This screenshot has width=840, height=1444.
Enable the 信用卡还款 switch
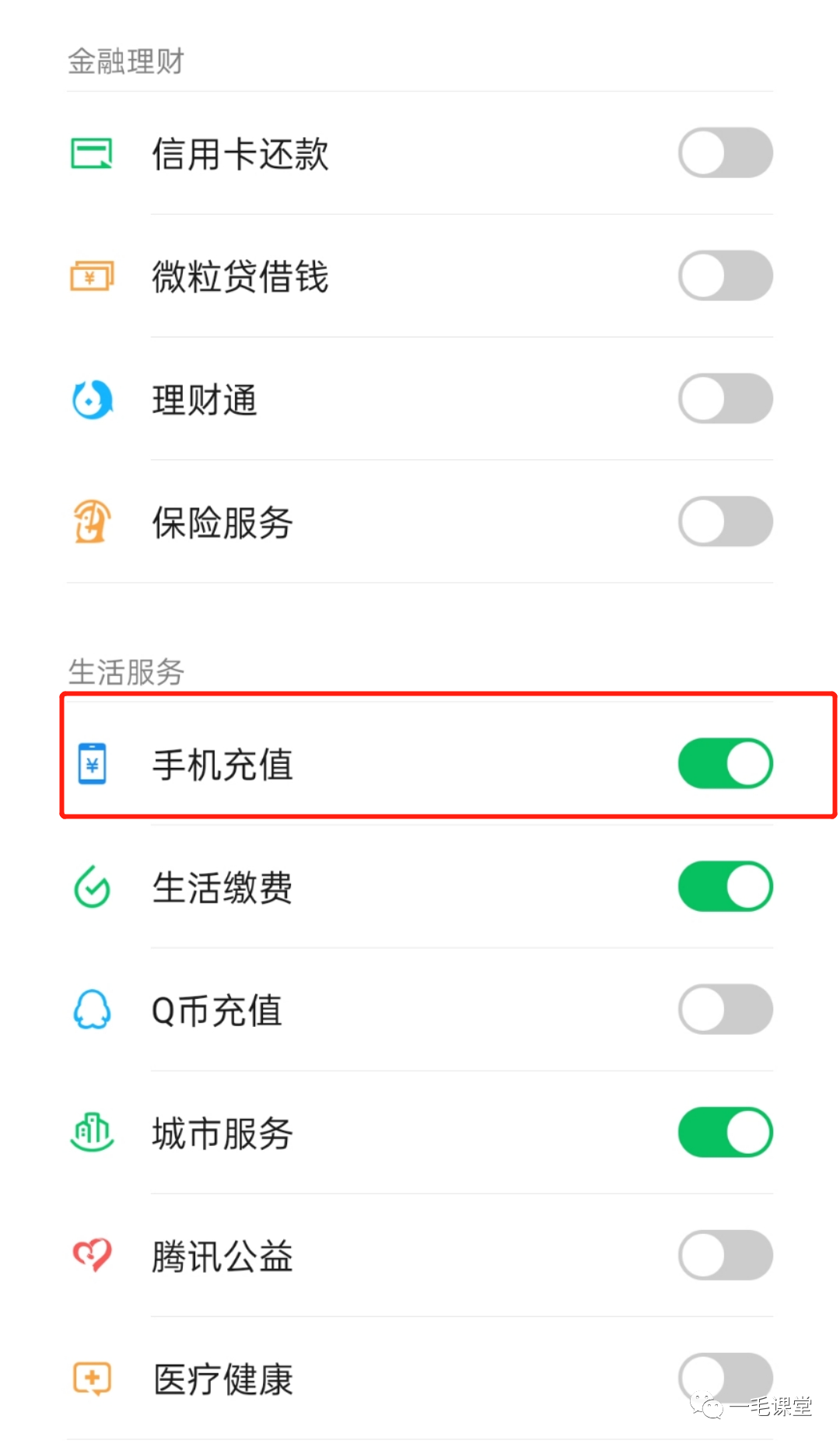725,152
